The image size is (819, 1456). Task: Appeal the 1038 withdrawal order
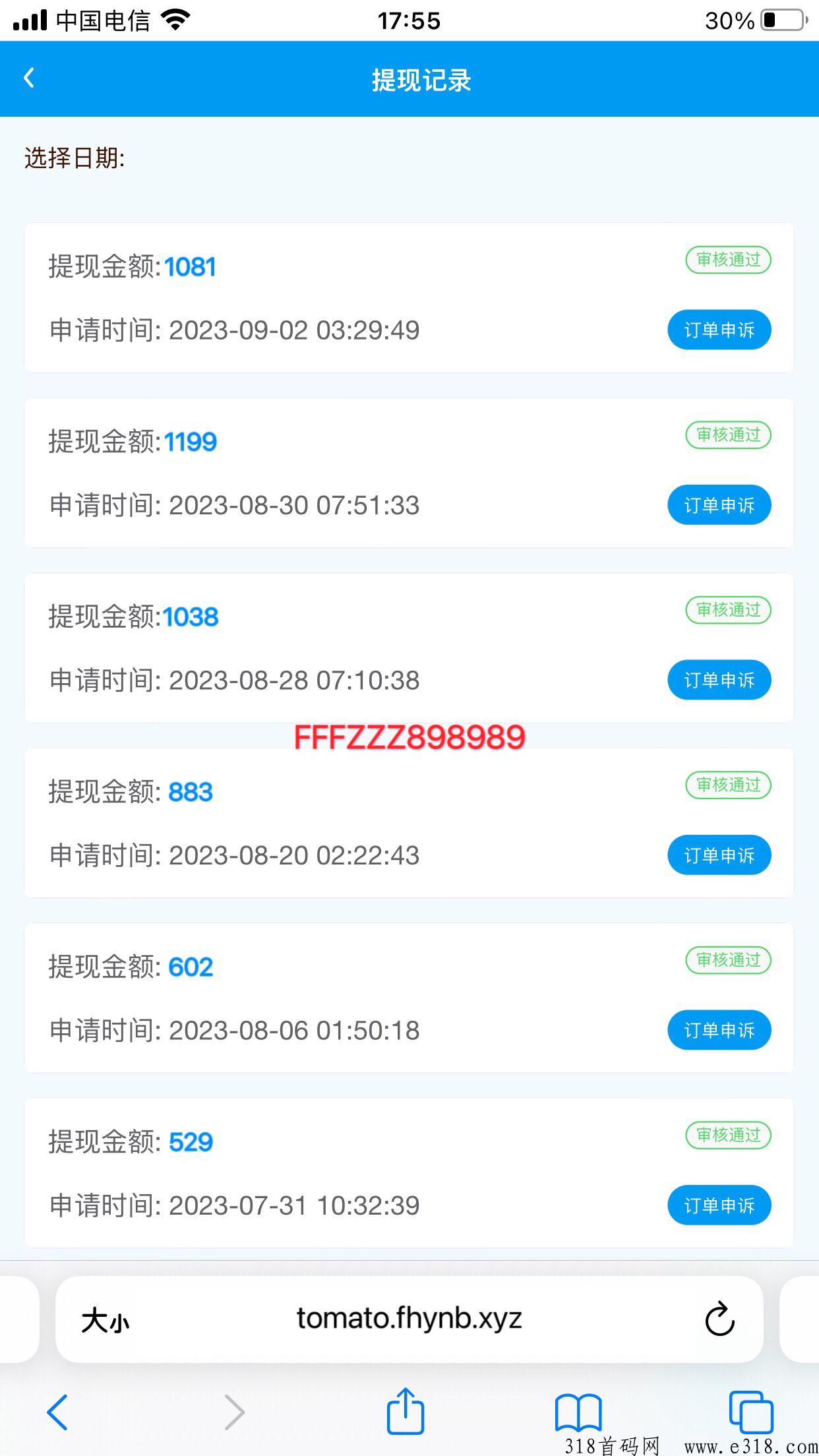tap(719, 680)
